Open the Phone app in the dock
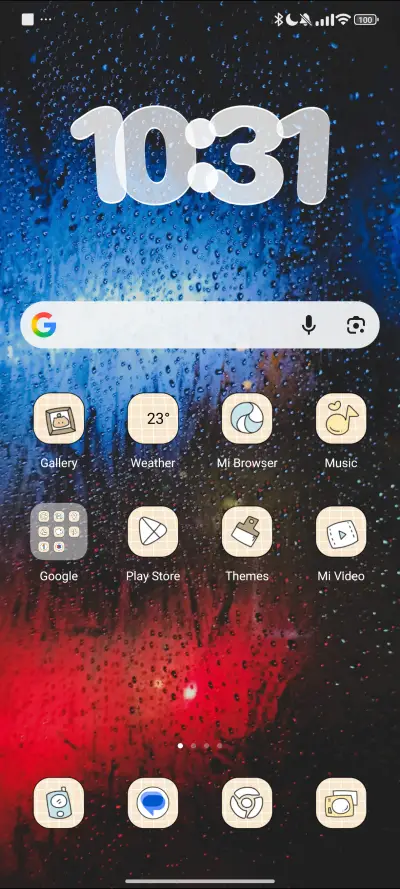400x889 pixels. tap(59, 803)
